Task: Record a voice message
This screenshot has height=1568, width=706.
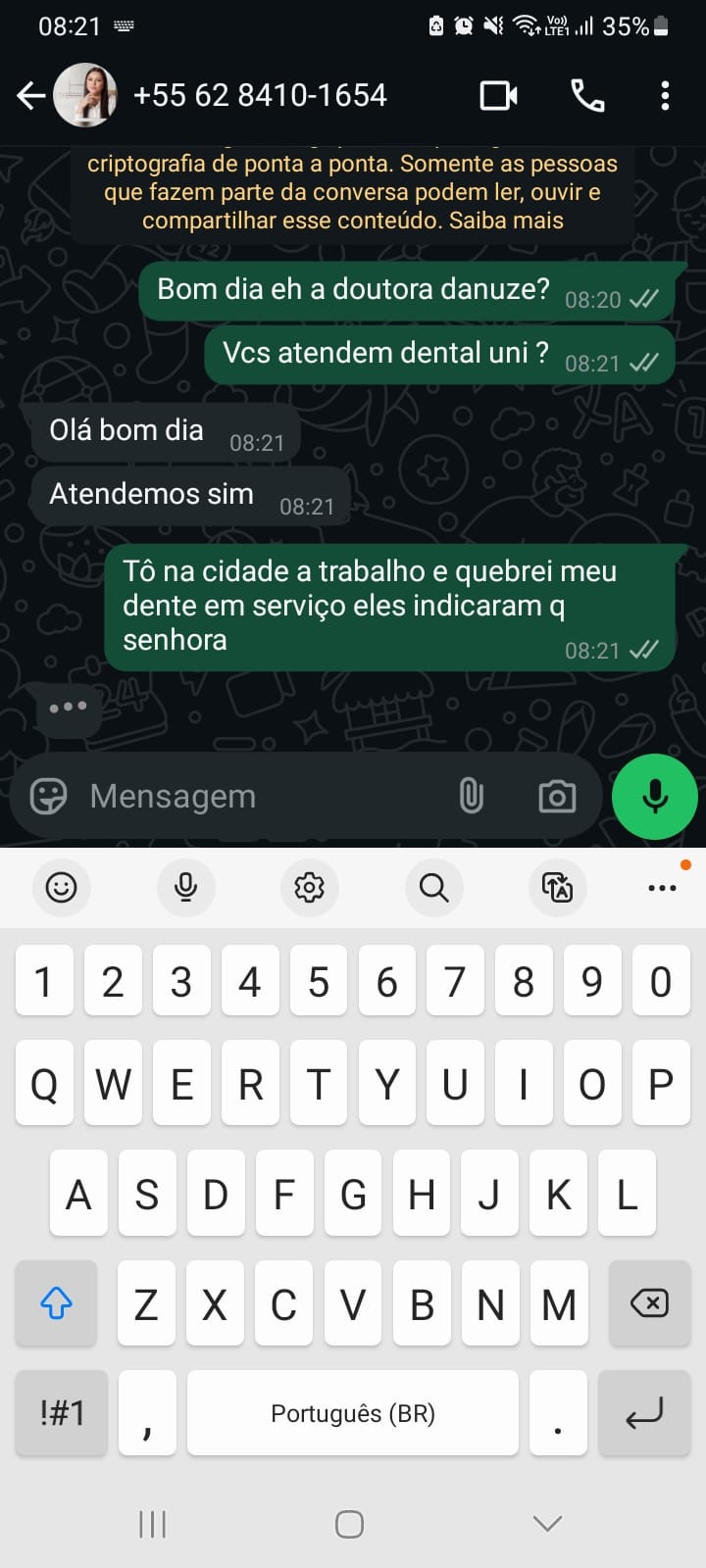Action: pyautogui.click(x=654, y=796)
